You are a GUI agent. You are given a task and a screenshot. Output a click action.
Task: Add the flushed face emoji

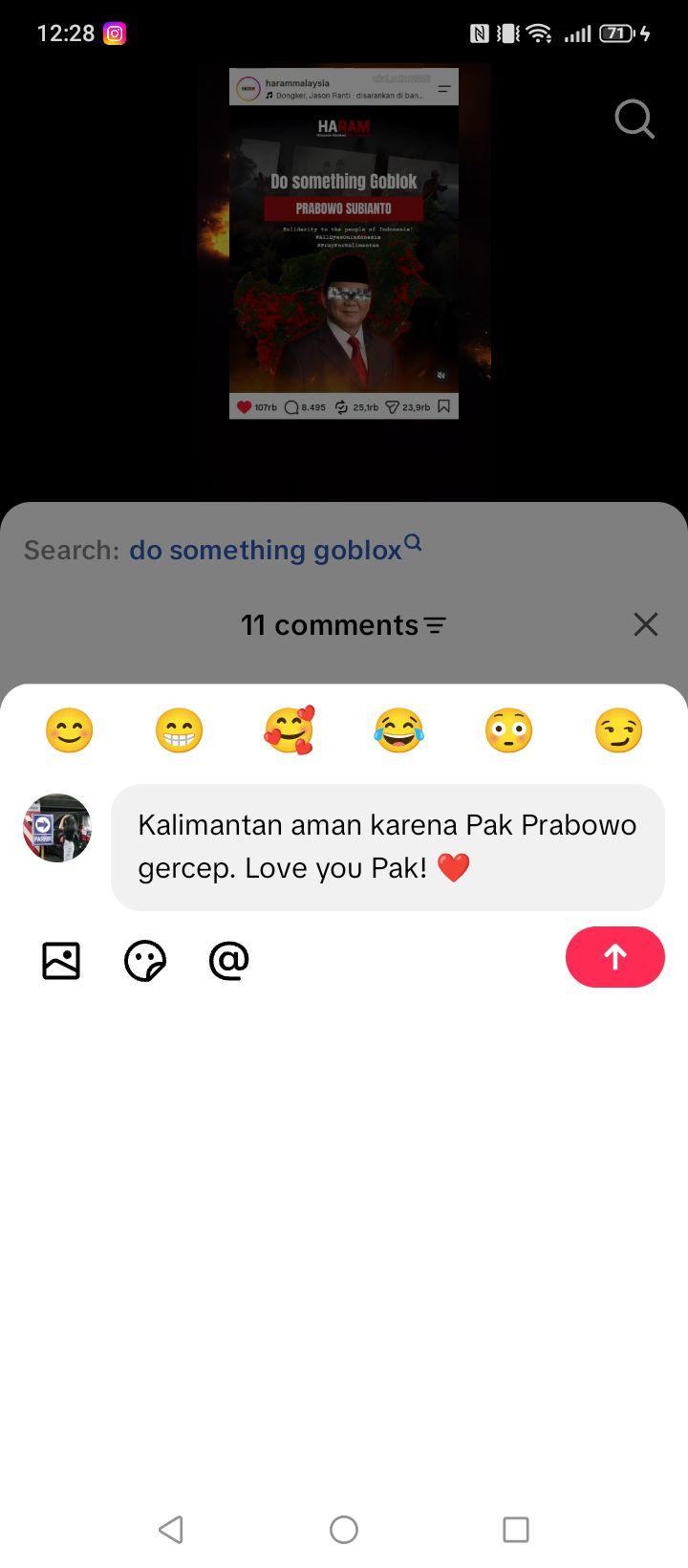[508, 730]
